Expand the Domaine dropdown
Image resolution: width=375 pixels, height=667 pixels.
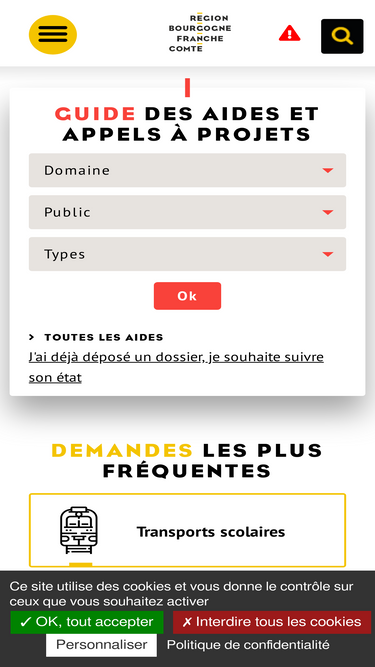pyautogui.click(x=188, y=170)
